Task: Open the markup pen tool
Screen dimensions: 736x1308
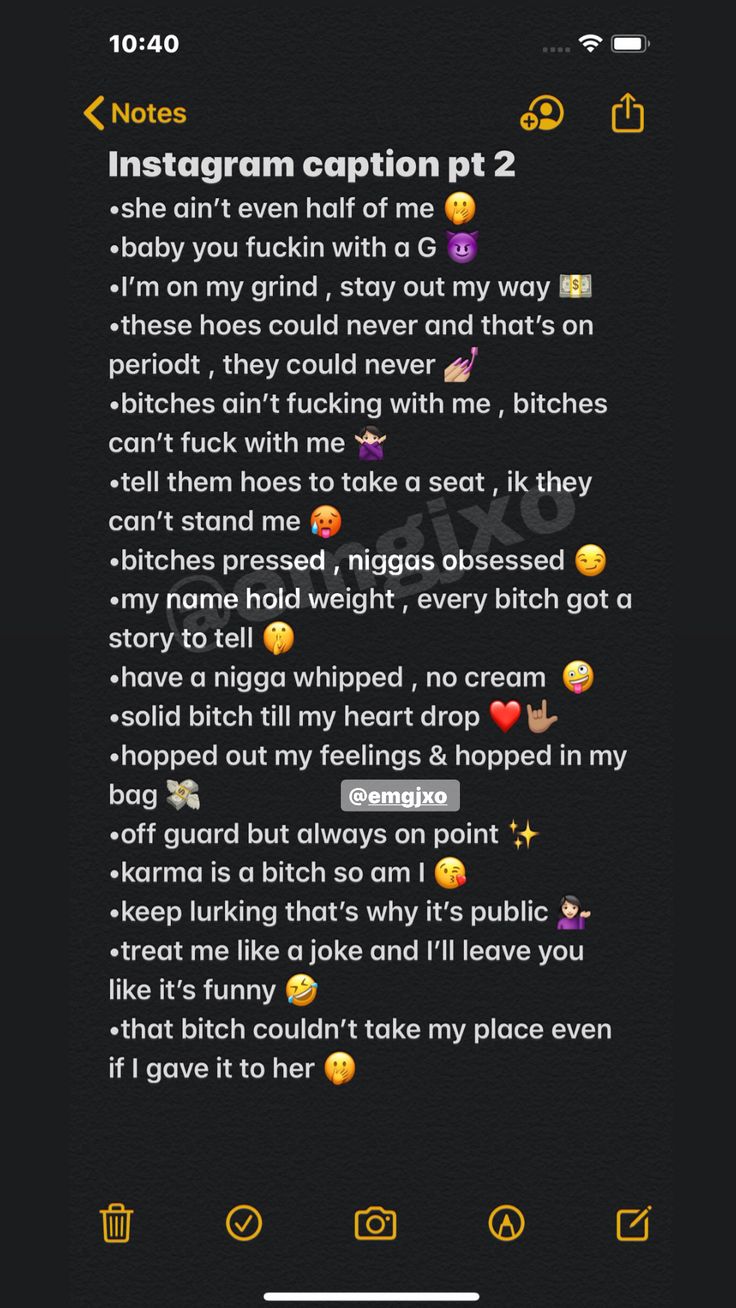Action: [x=506, y=1222]
